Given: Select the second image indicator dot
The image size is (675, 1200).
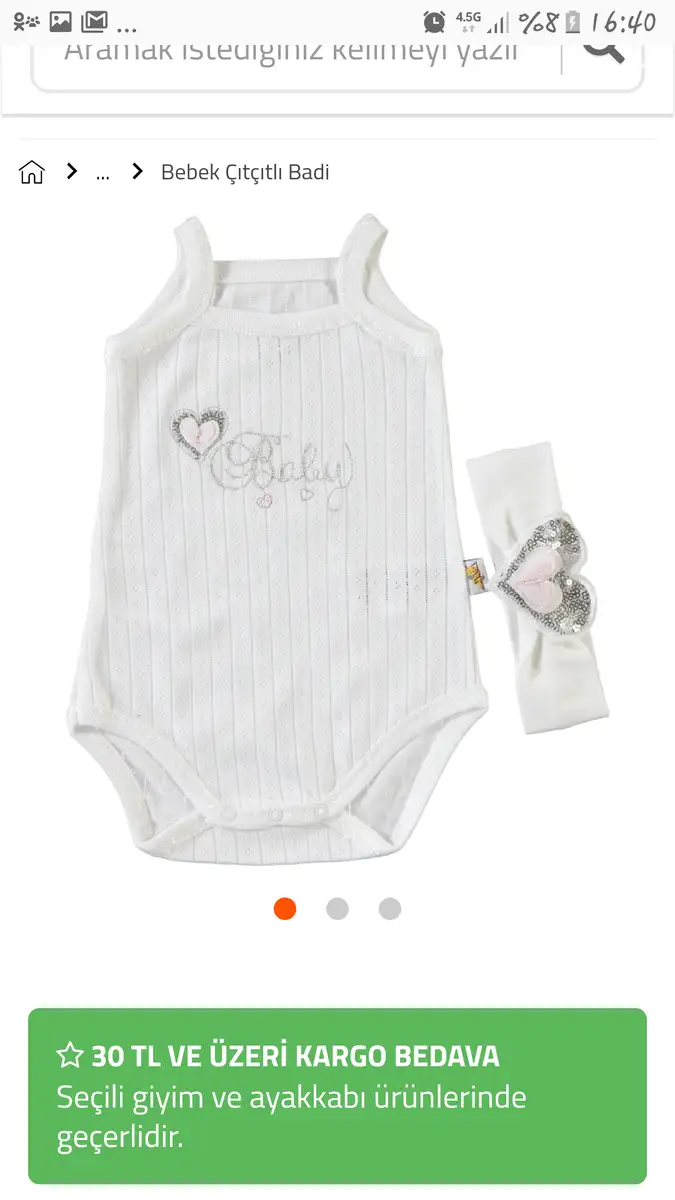Looking at the screenshot, I should click(338, 909).
